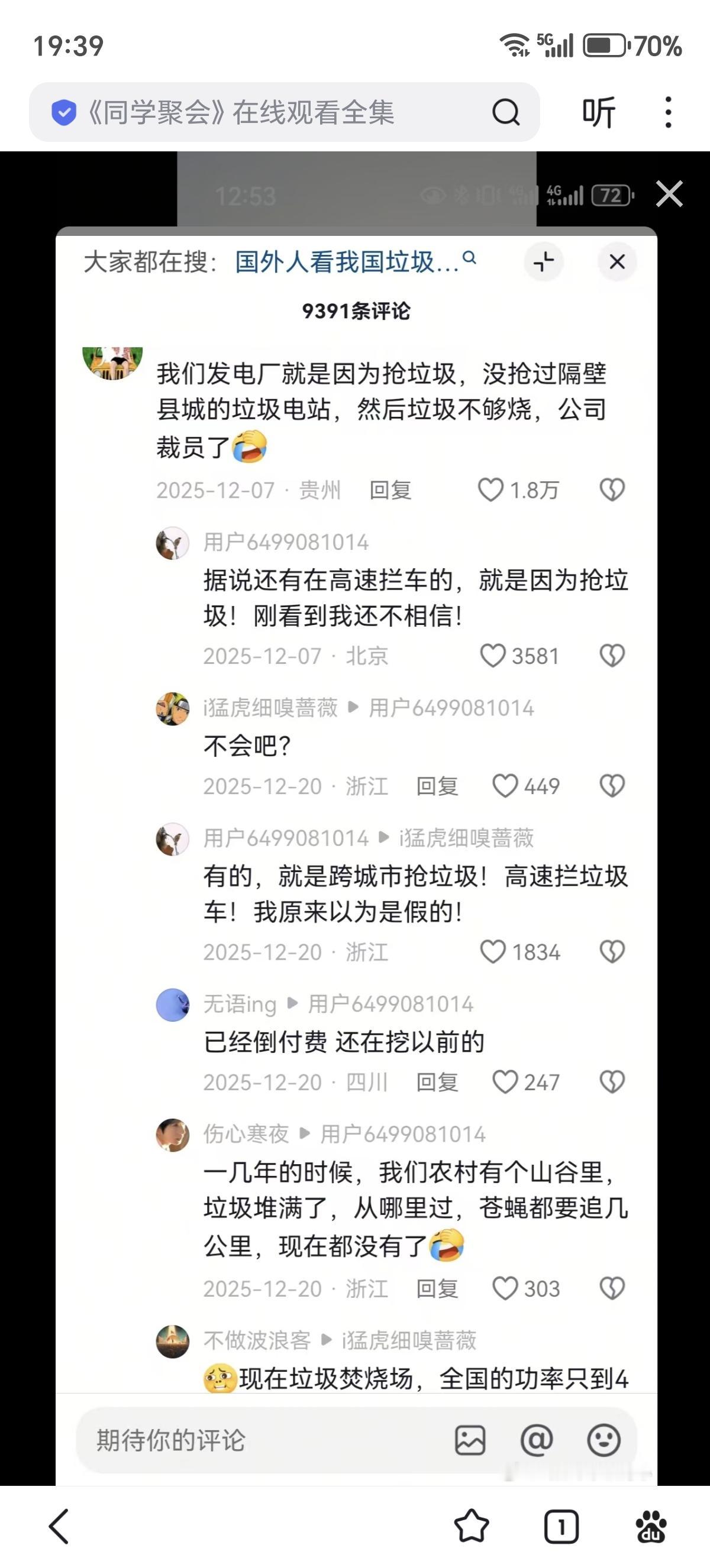
Task: Like the 不会吧 reply from i猛虎细嗅蔷薇
Action: [x=506, y=786]
